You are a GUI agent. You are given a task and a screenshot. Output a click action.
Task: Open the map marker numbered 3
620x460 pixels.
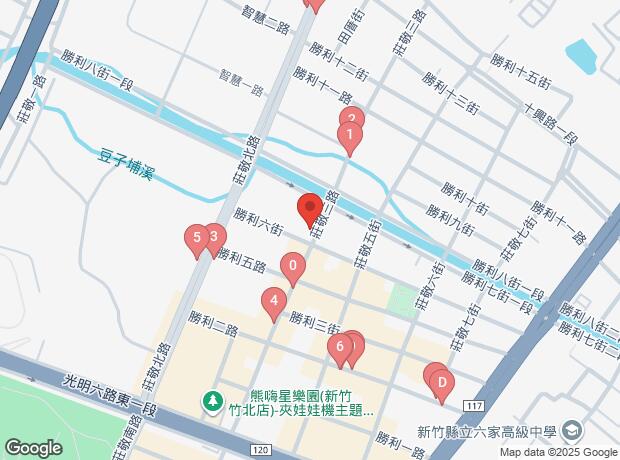[216, 237]
